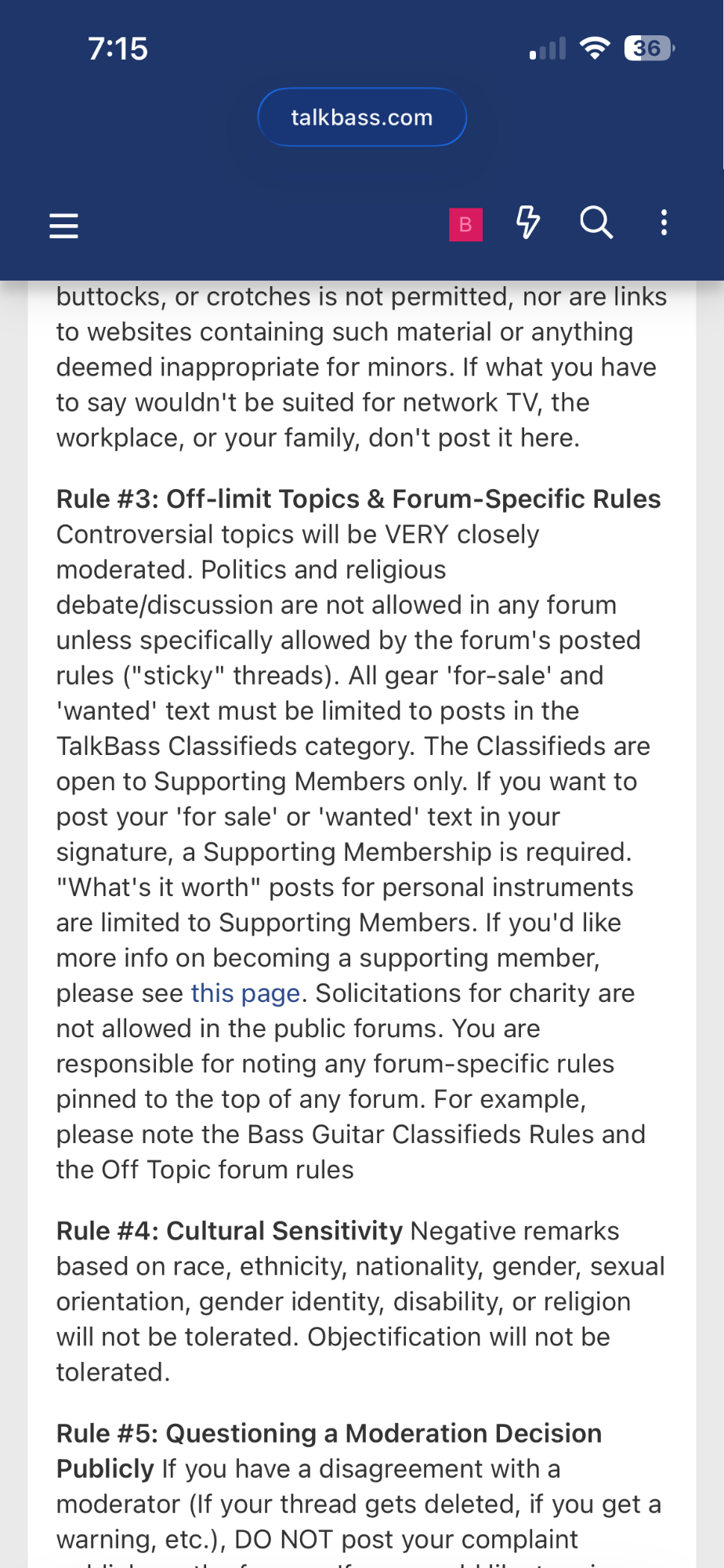Open the account avatar marked B
The width and height of the screenshot is (724, 1568).
pos(465,225)
